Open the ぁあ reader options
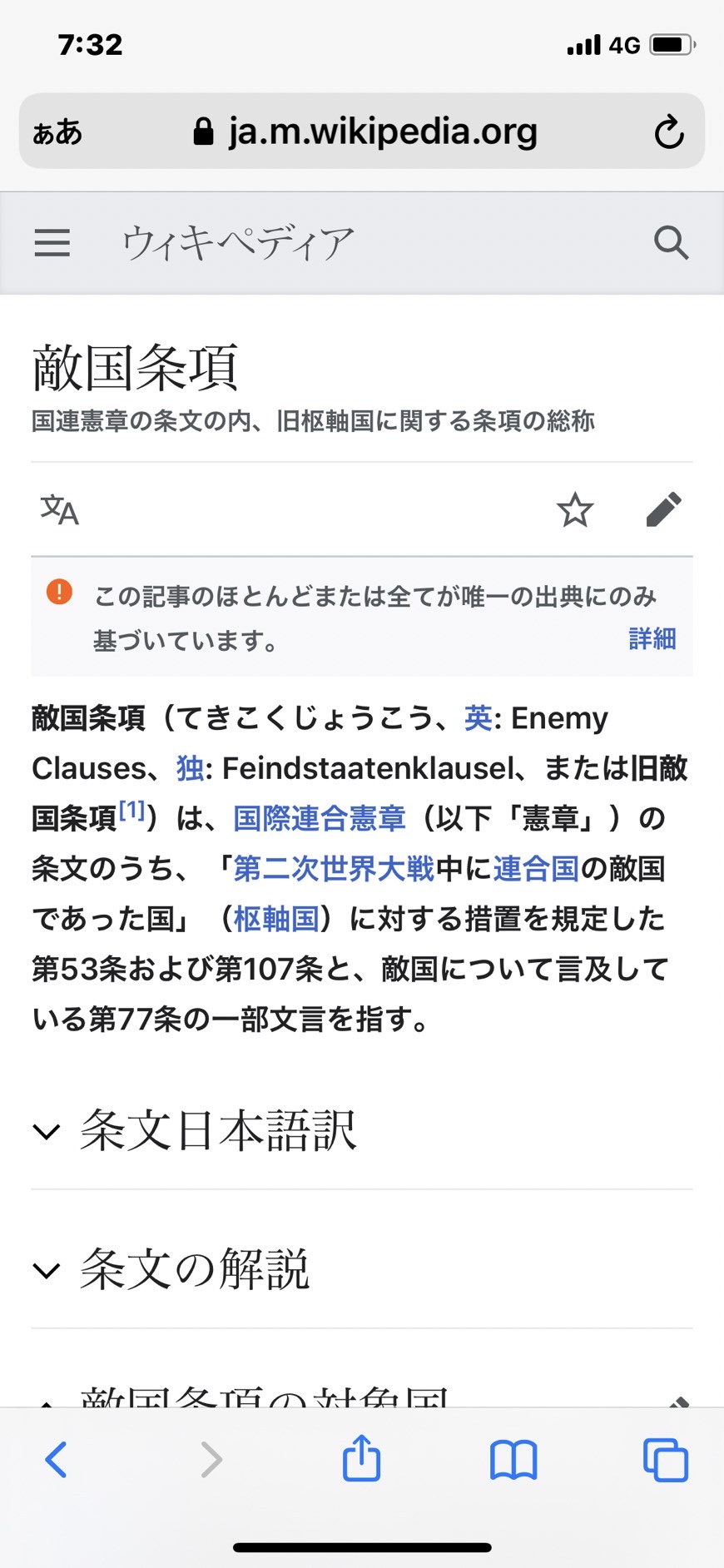 [x=57, y=132]
